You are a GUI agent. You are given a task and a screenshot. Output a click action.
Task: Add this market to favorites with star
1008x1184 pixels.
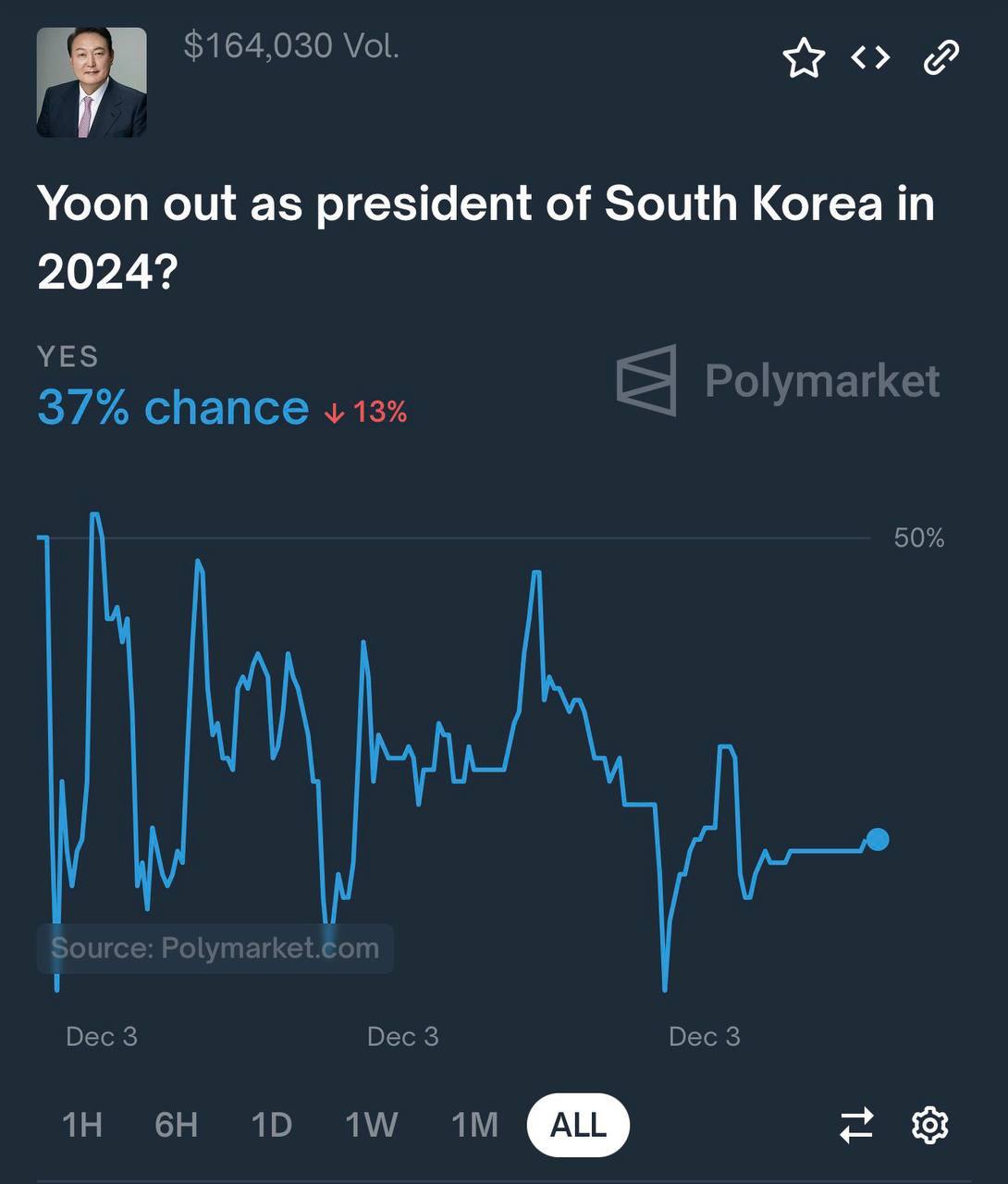click(x=803, y=58)
